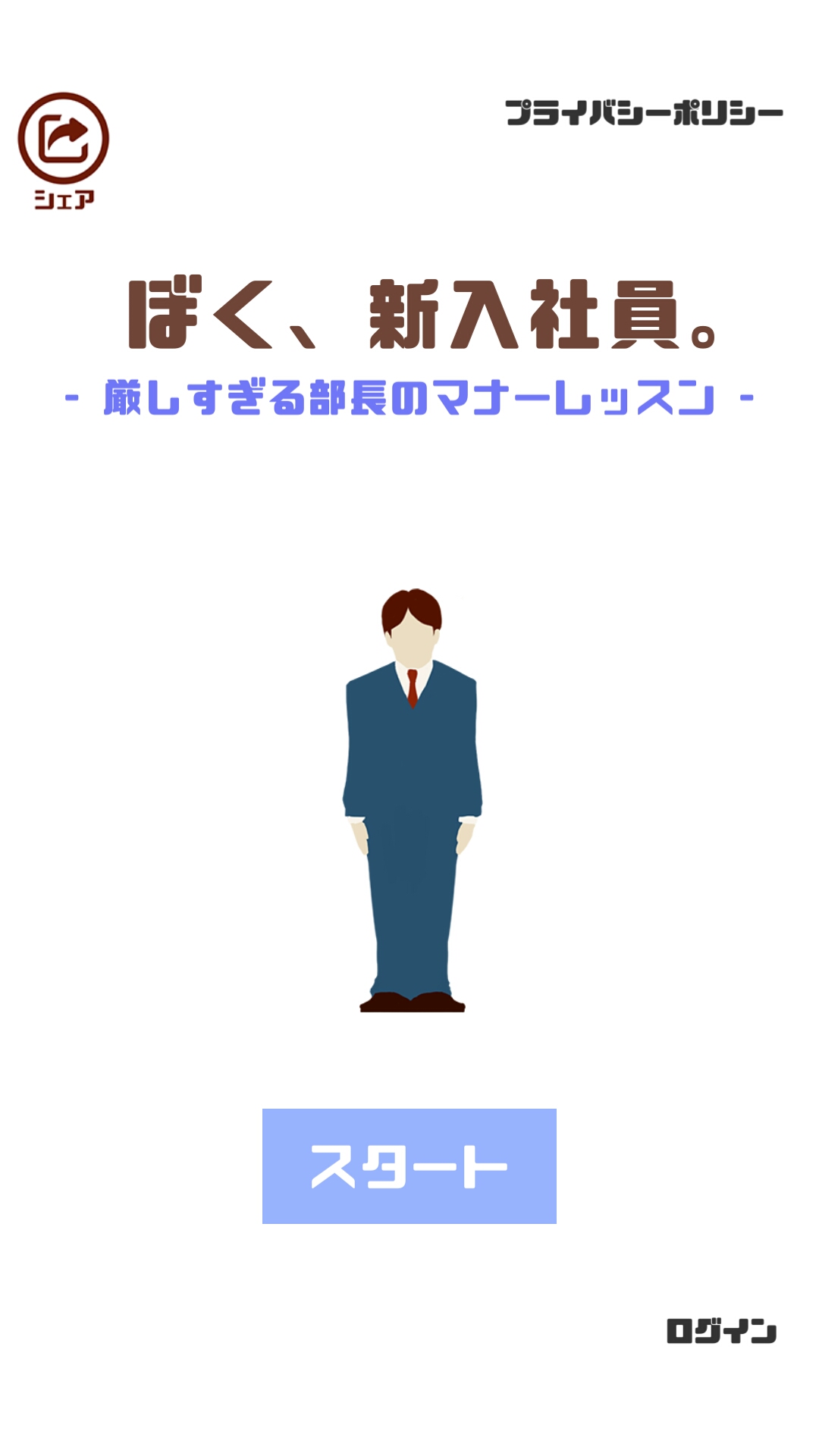The height and width of the screenshot is (1456, 819).
Task: Open the ログイン login option
Action: coord(721,1331)
